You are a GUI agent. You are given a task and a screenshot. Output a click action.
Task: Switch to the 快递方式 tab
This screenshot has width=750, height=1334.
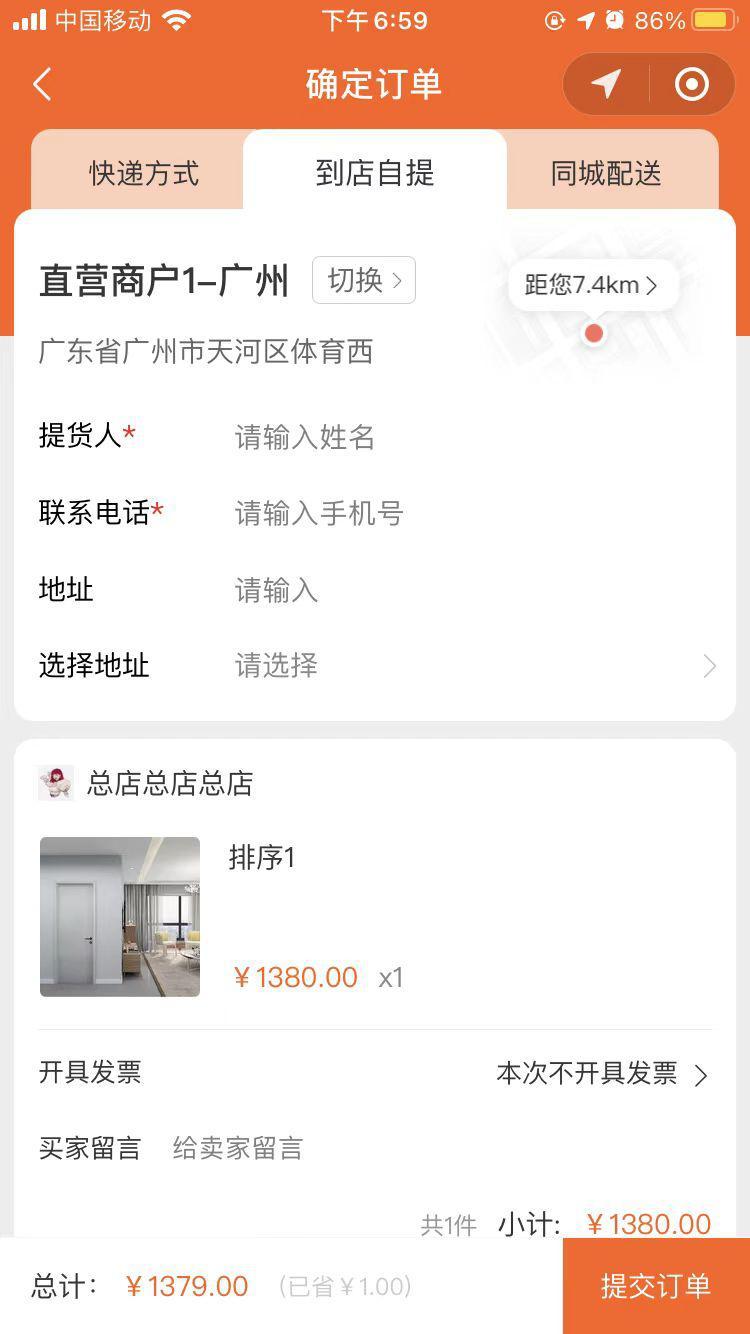(x=144, y=173)
